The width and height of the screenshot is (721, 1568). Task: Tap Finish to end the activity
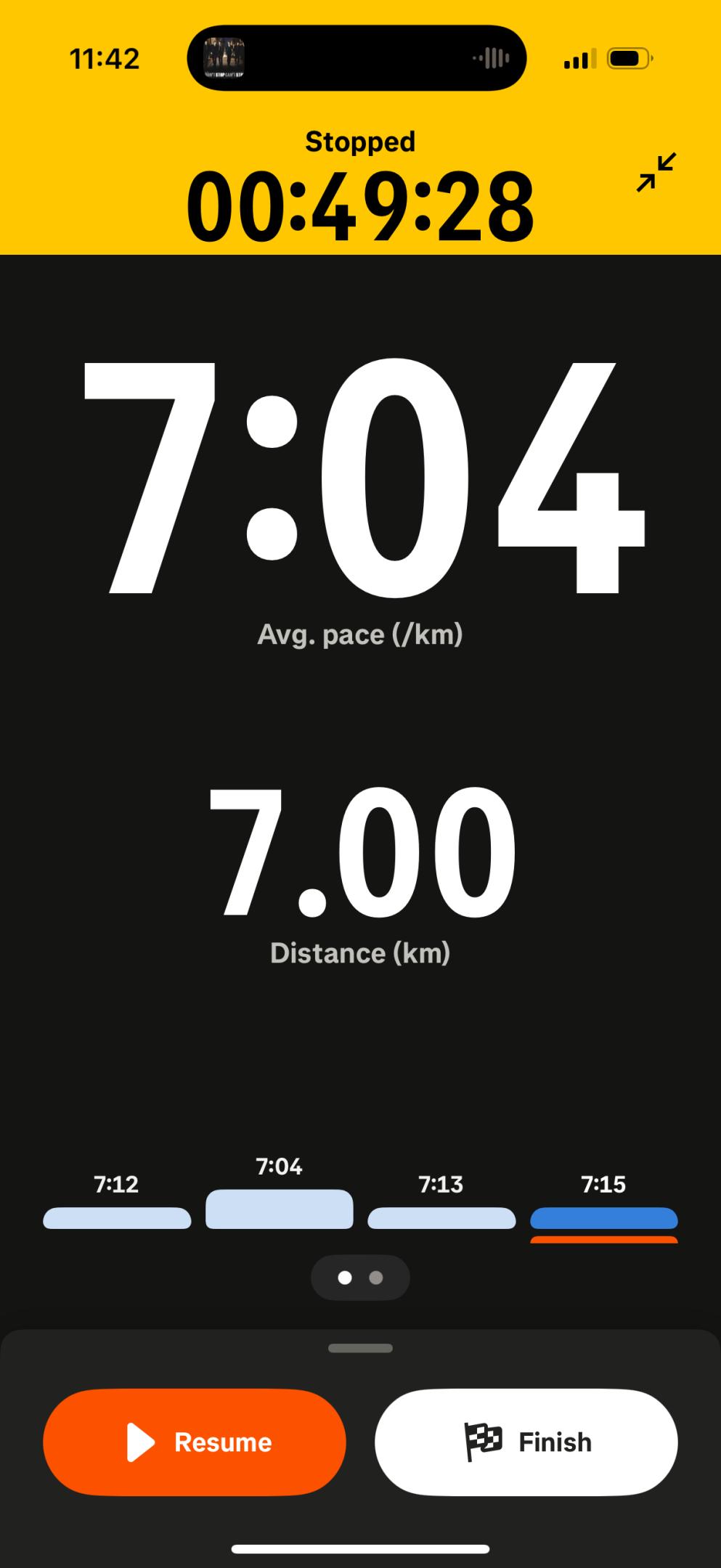[x=526, y=1442]
